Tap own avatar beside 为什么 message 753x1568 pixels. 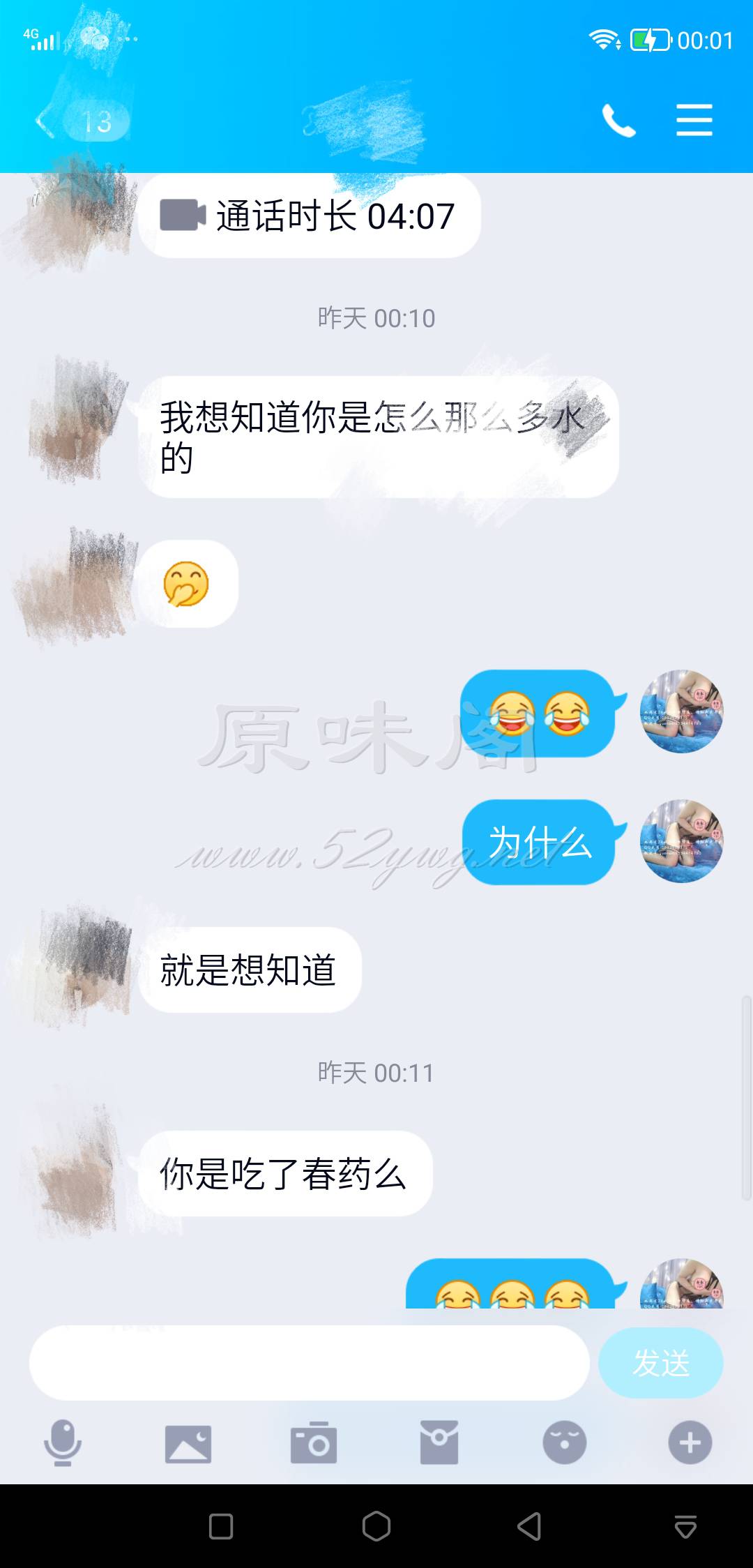pos(681,841)
